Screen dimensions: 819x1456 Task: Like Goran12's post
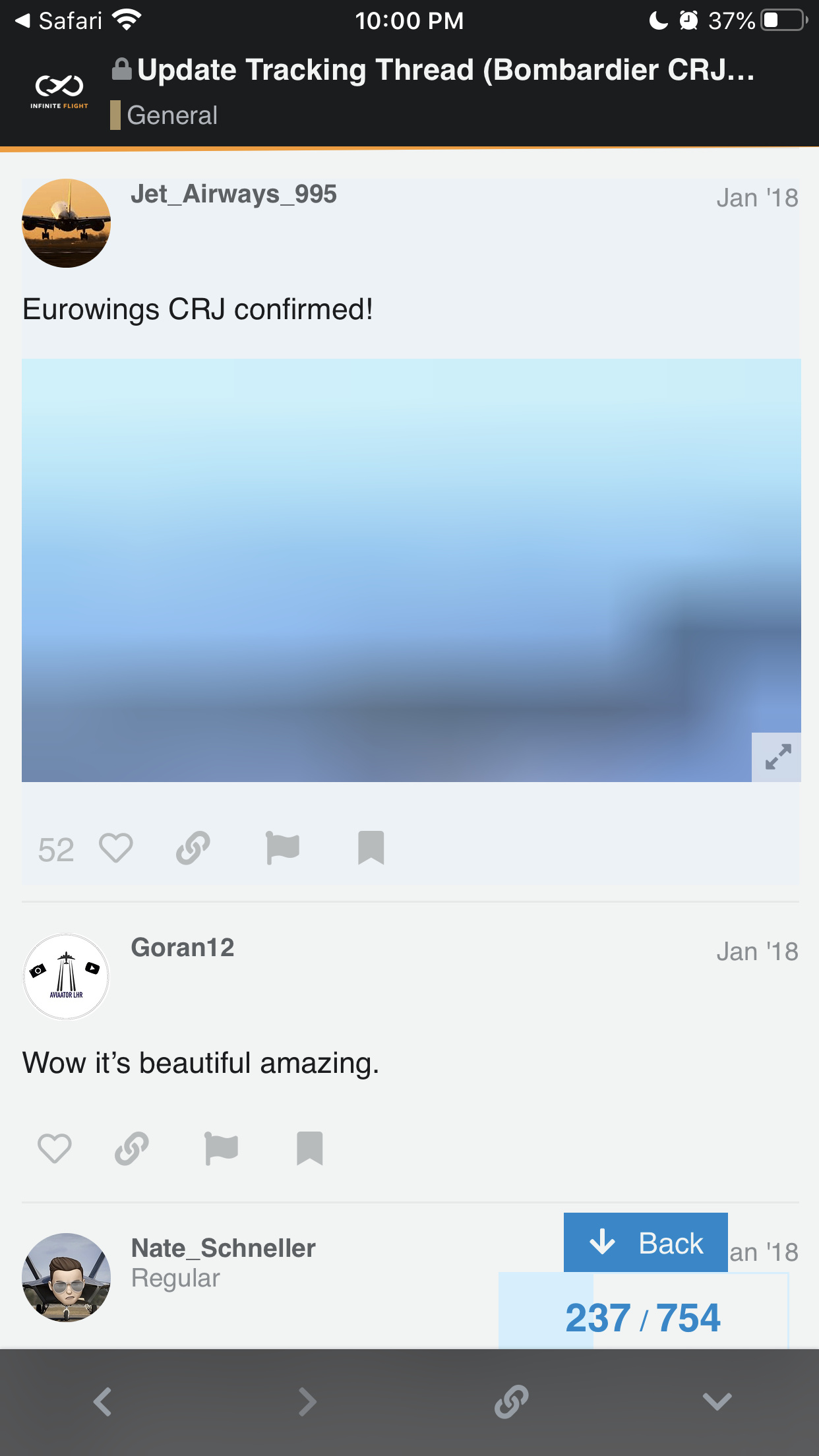pos(55,1148)
